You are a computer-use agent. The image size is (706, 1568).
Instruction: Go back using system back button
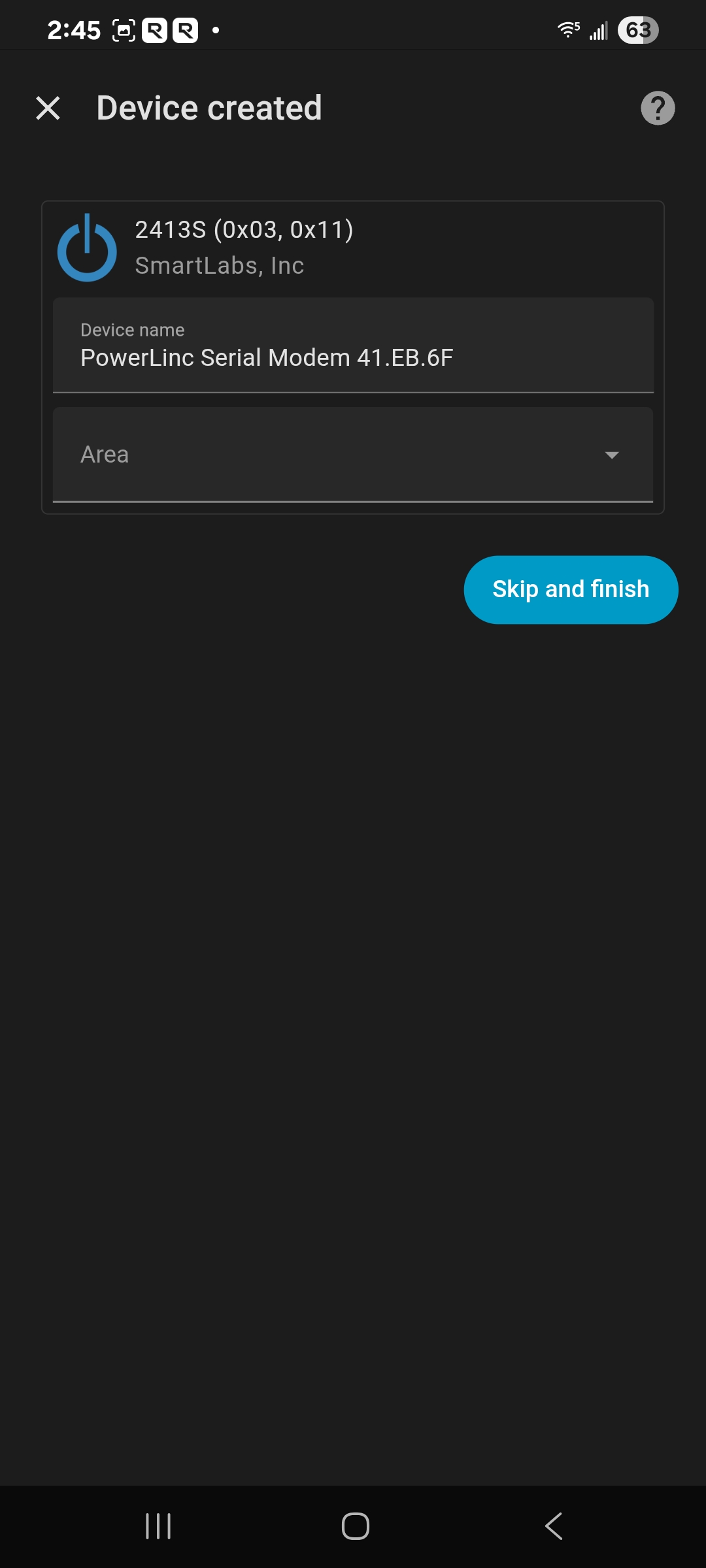click(554, 1526)
